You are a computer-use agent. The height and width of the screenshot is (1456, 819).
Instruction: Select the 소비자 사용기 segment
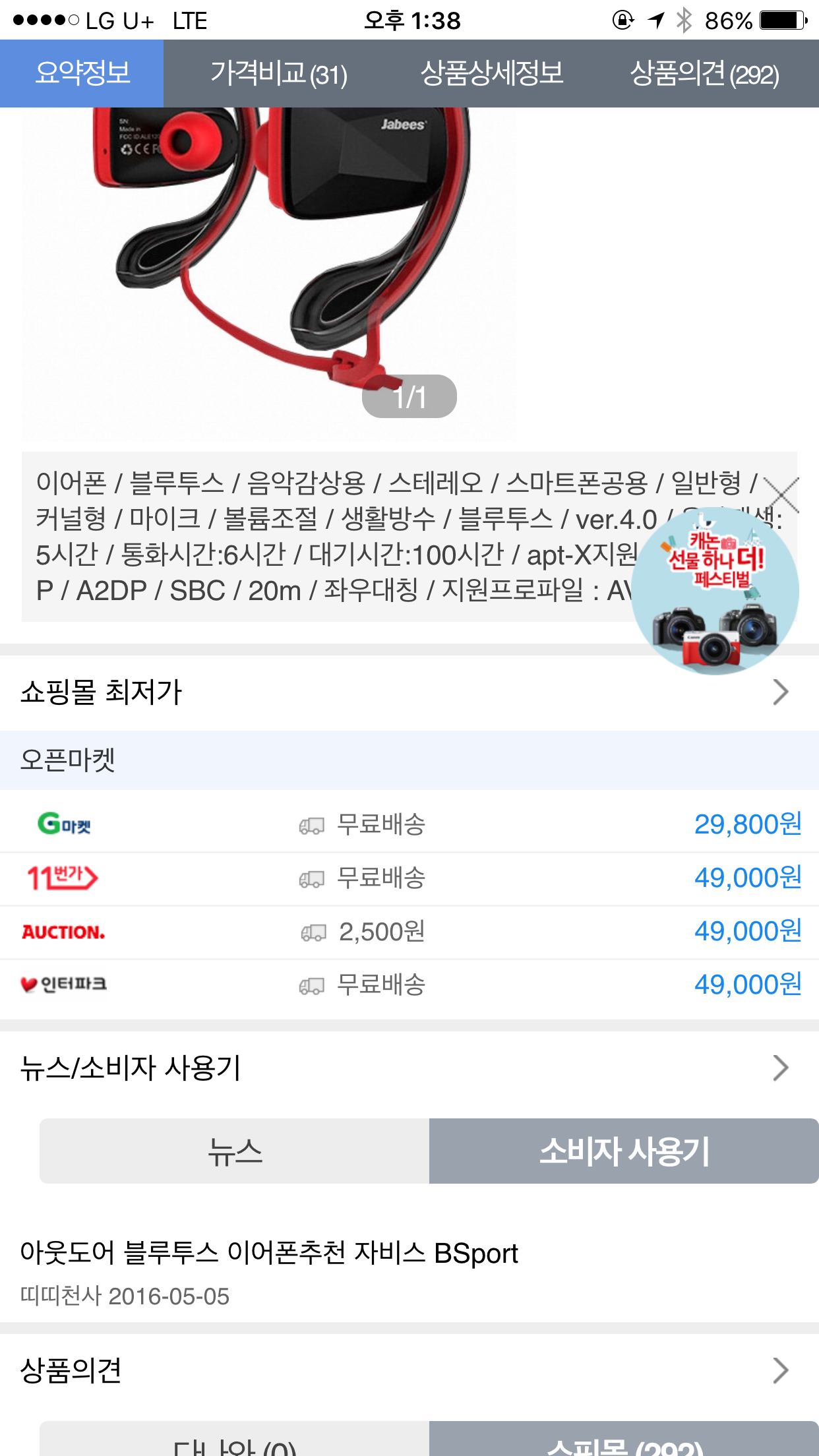(x=623, y=1151)
